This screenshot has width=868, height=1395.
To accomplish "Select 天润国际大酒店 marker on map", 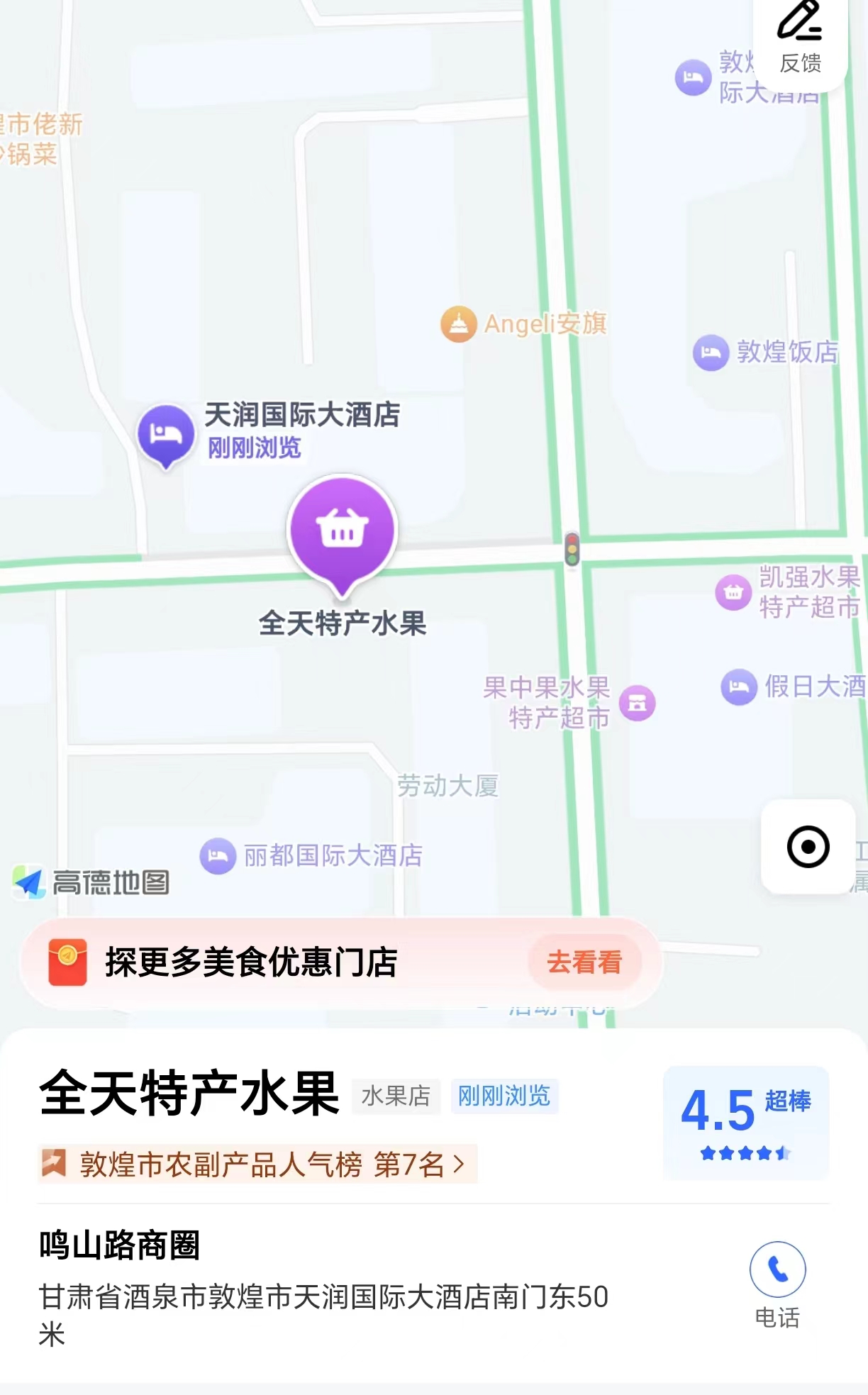I will tap(166, 433).
